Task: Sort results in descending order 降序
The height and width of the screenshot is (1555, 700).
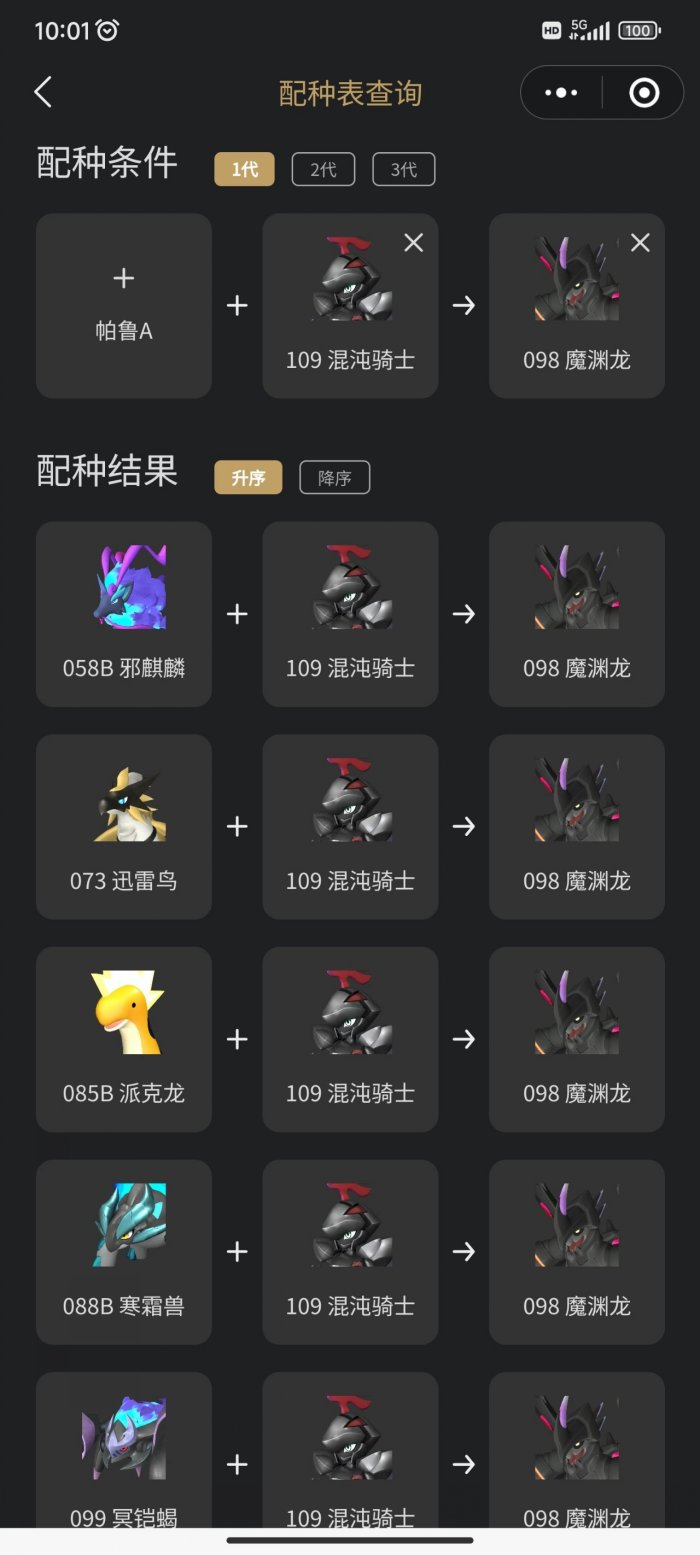Action: point(334,477)
